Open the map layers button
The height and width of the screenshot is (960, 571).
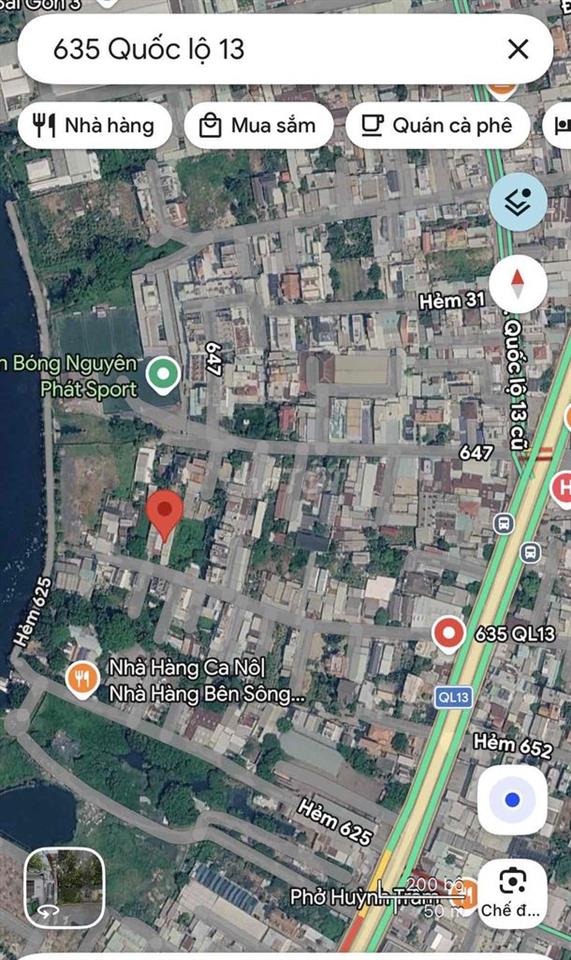[518, 201]
